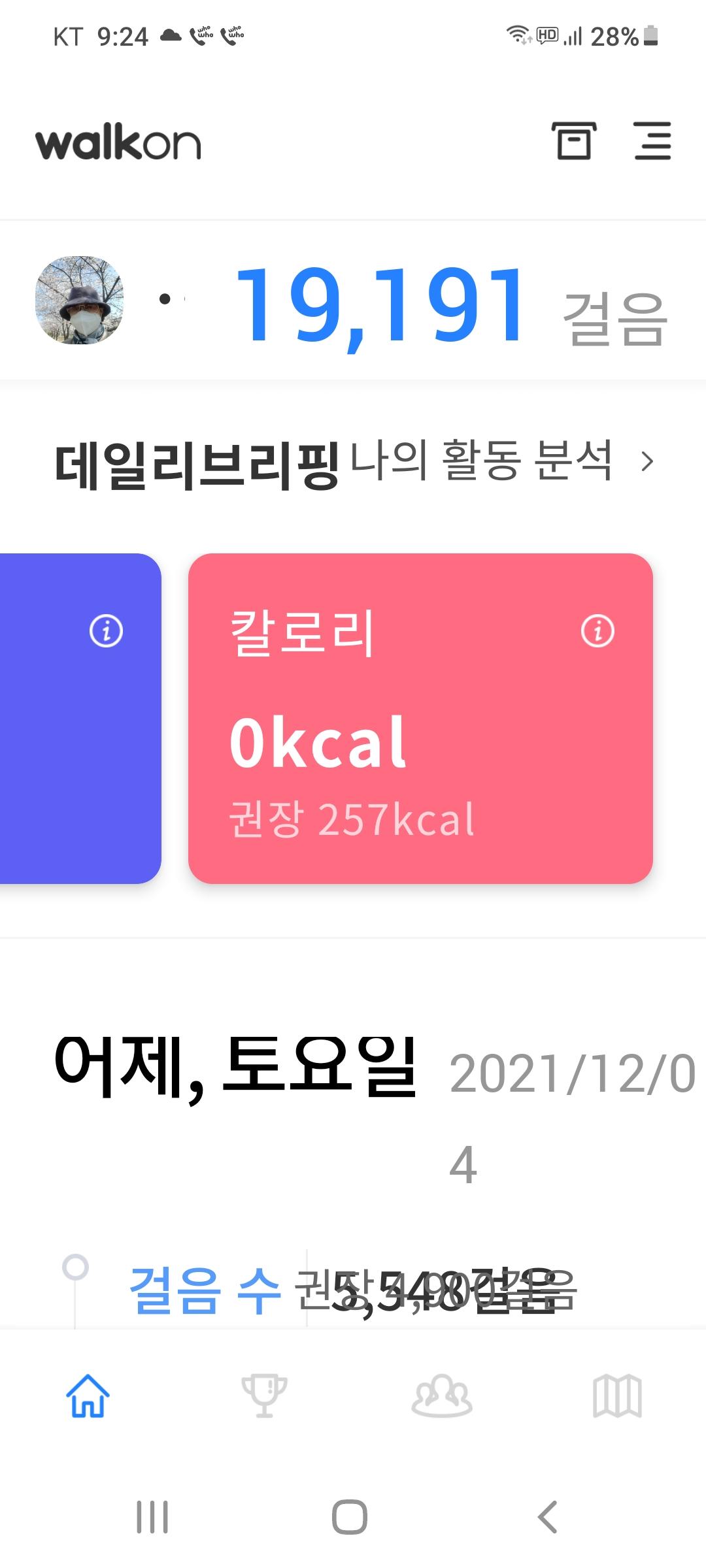Show info for the 칼로리 card
Image resolution: width=706 pixels, height=1568 pixels.
click(x=597, y=631)
